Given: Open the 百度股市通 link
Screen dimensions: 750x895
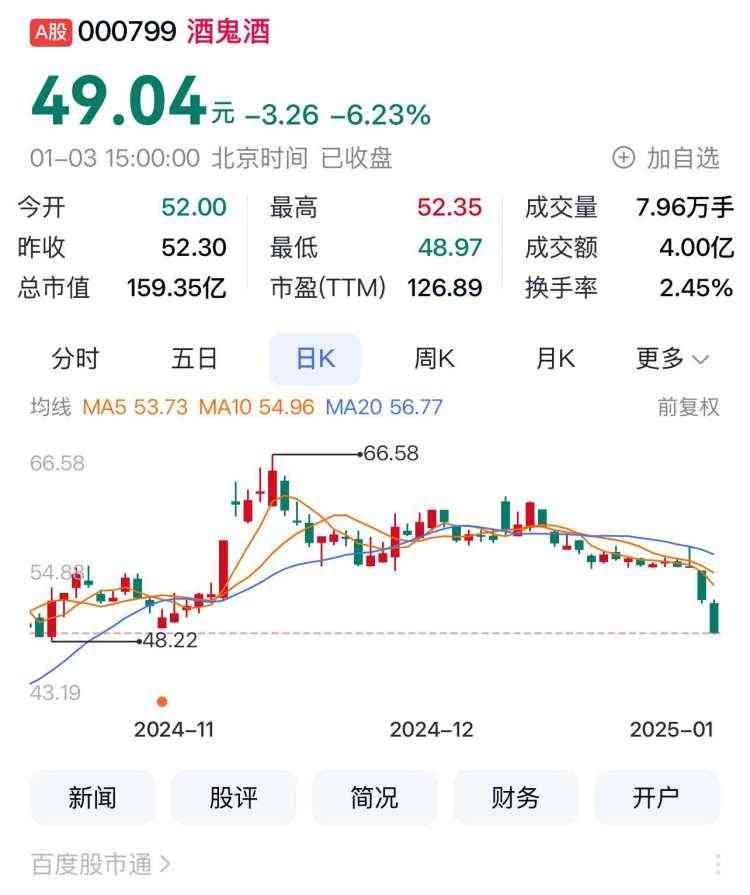Looking at the screenshot, I should pos(100,864).
